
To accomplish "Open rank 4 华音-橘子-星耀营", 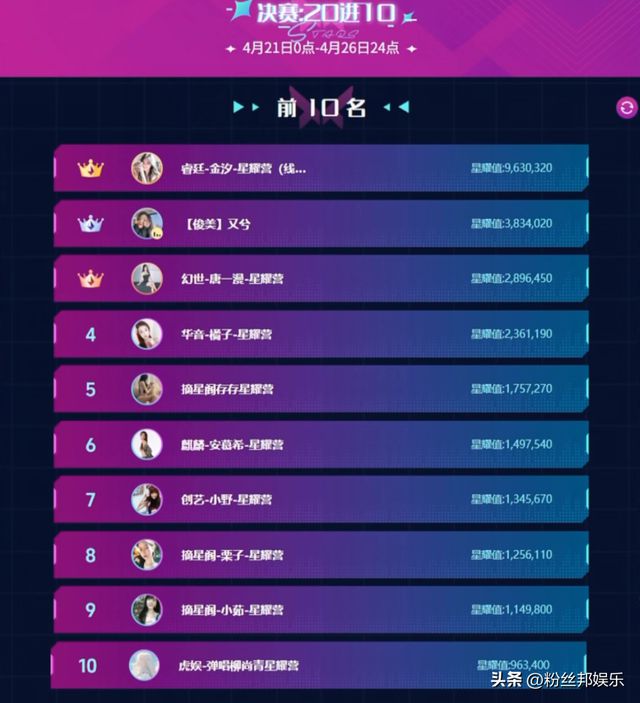I will [x=320, y=334].
